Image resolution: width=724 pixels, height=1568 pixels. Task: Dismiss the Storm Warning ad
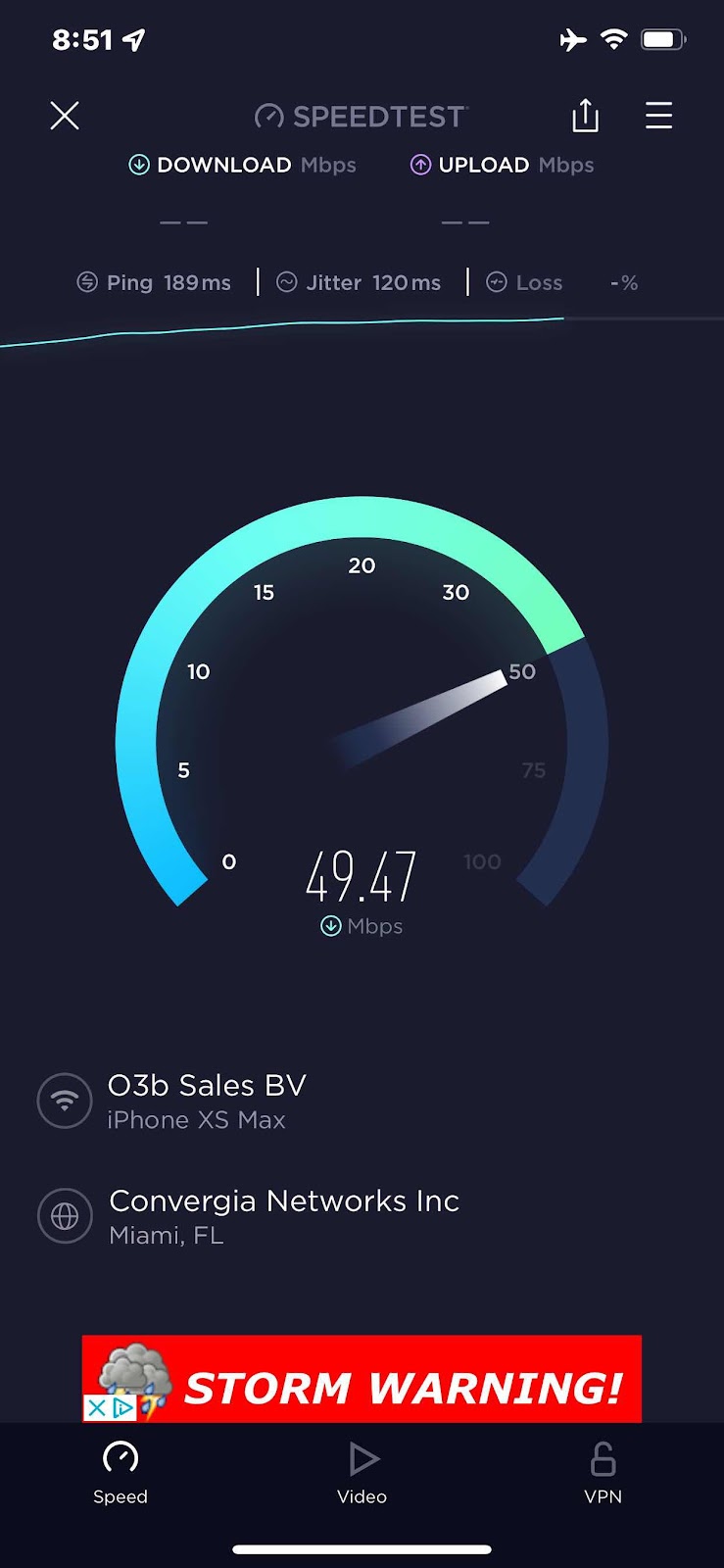tap(96, 1409)
